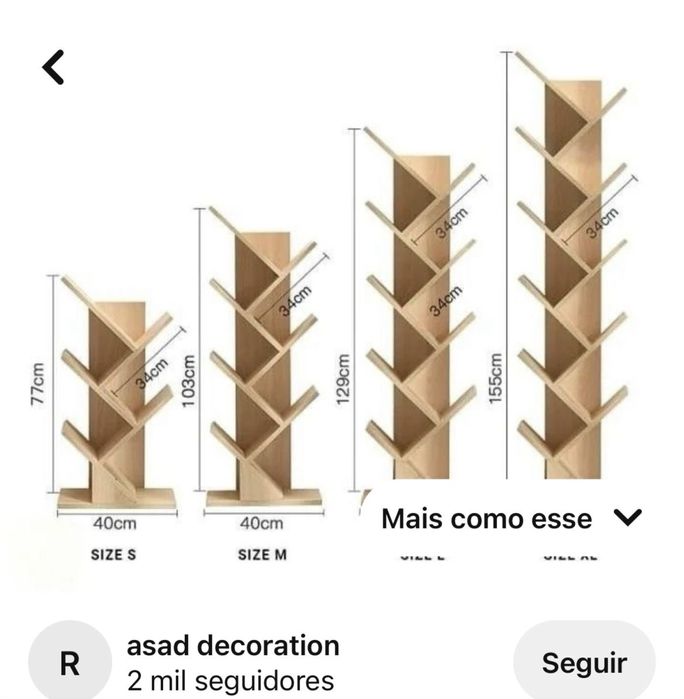Follow asad decoration with Seguir

[x=584, y=662]
